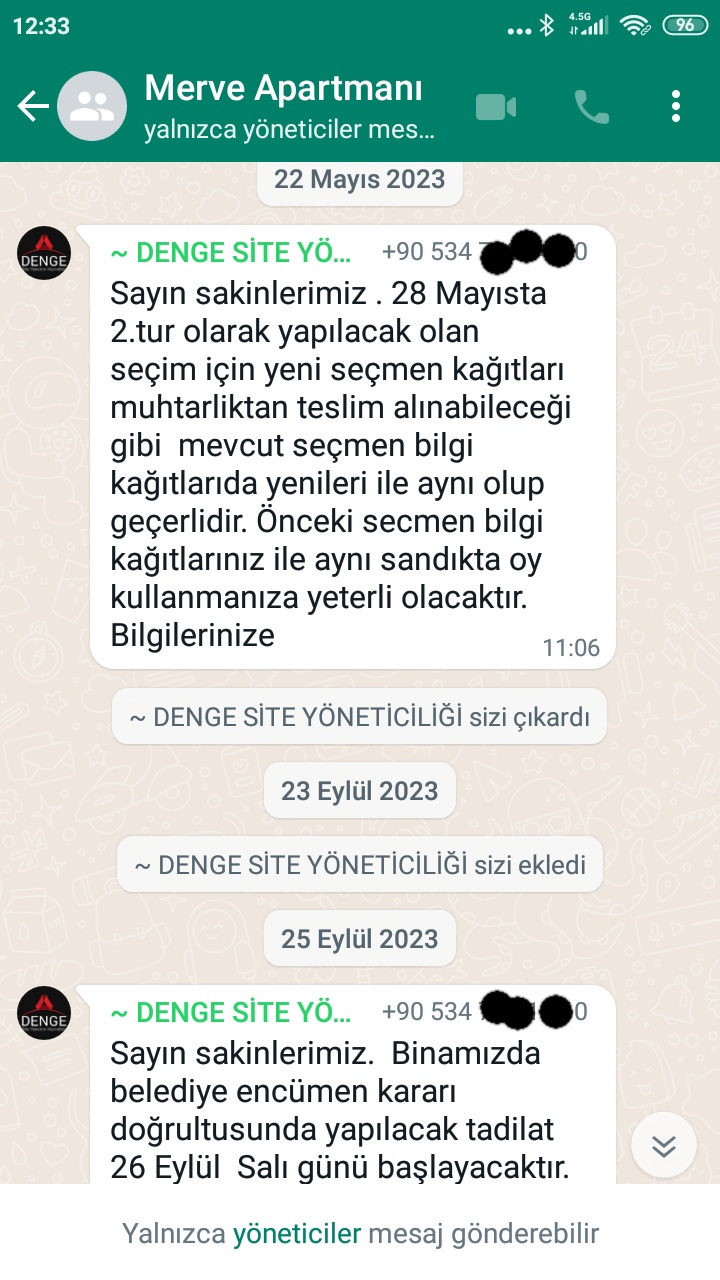
Task: Open the yöneticiler link at the bottom
Action: coord(297,1233)
